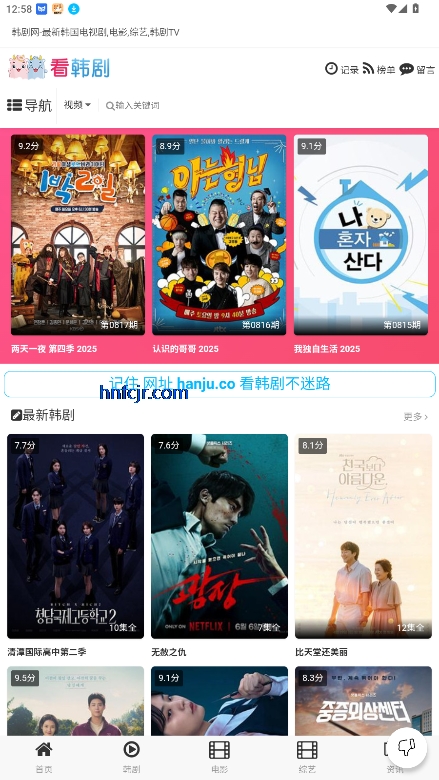Open 无敌之仇 drama card
439x780 pixels.
click(x=219, y=536)
